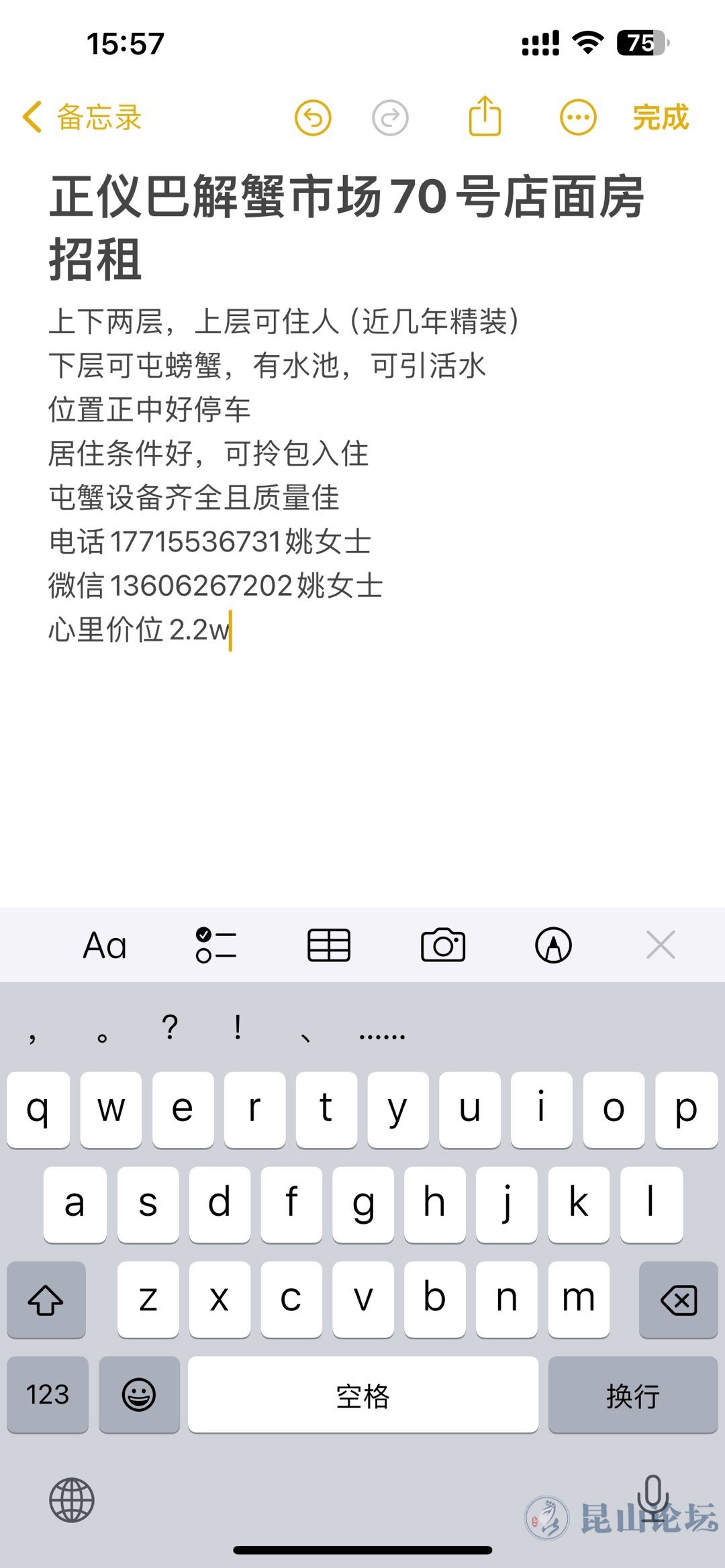The height and width of the screenshot is (1568, 725).
Task: Switch to the 123 number keyboard
Action: coord(48,1395)
